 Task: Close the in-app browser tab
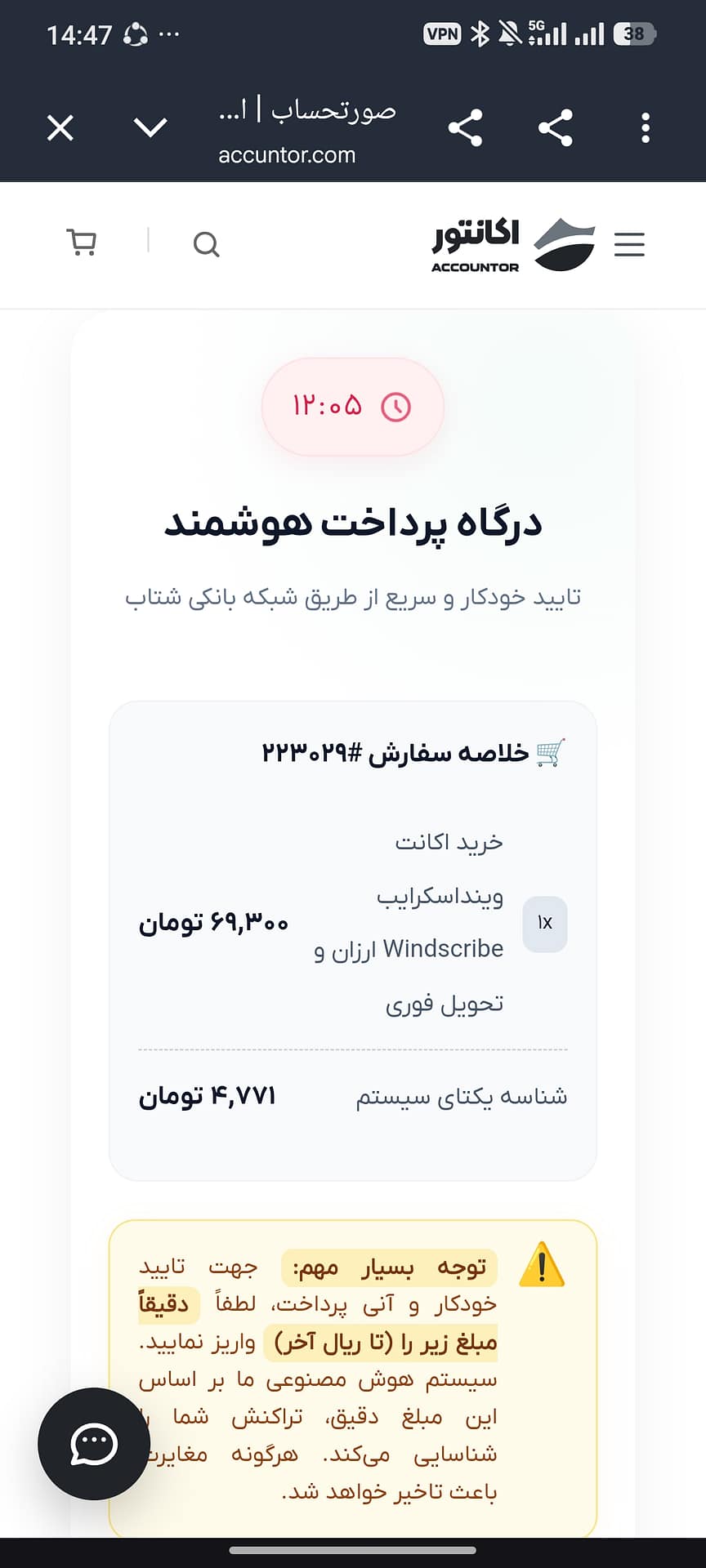[60, 128]
